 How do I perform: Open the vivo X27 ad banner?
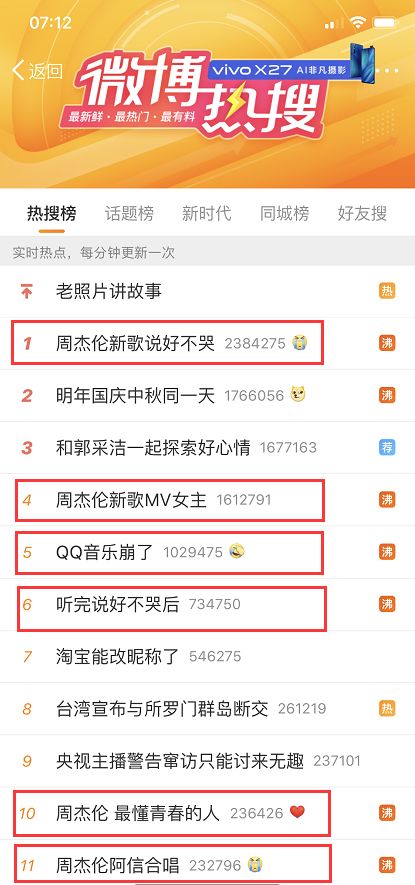point(292,66)
